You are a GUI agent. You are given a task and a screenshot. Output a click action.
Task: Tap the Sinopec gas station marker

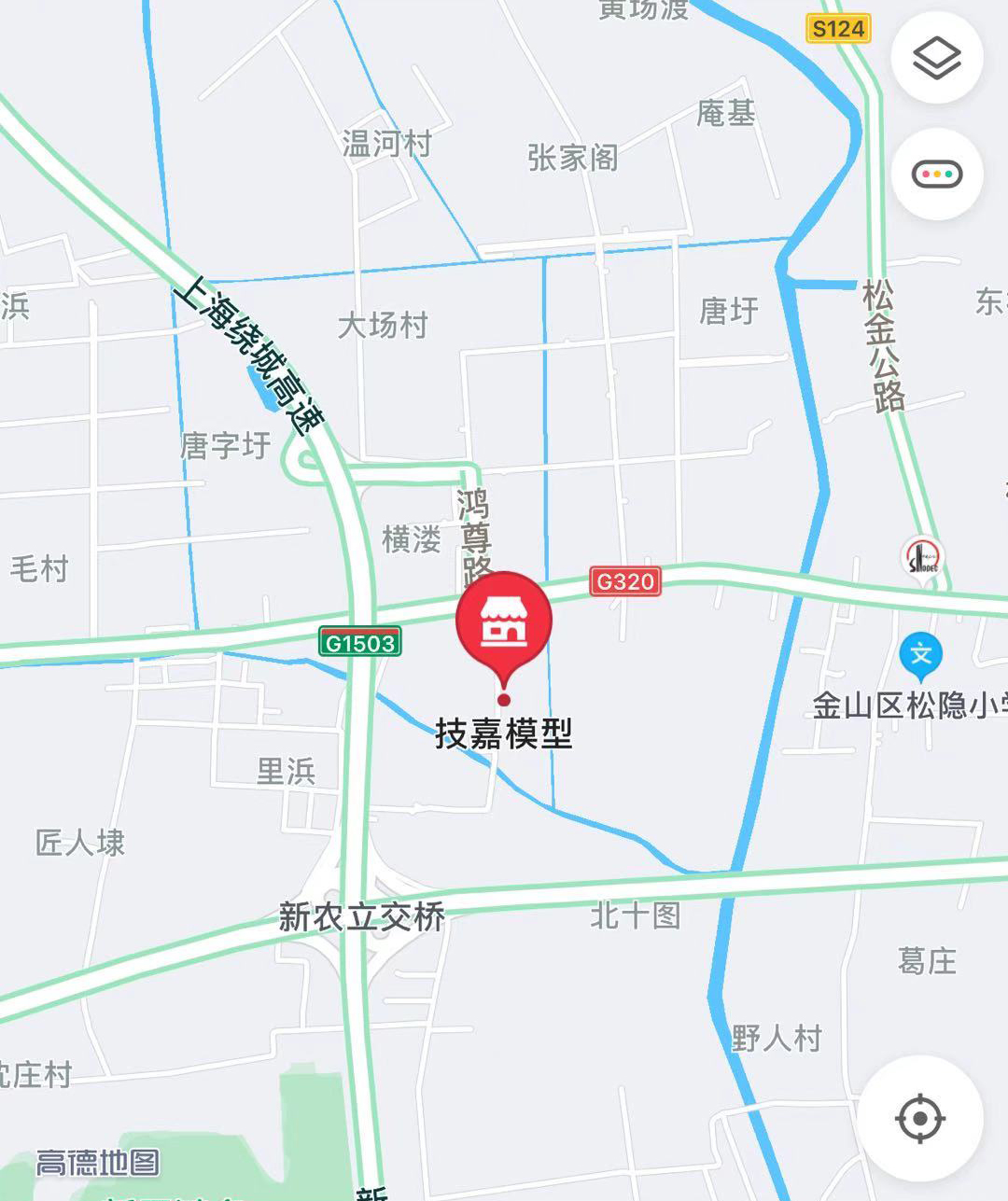pos(923,558)
